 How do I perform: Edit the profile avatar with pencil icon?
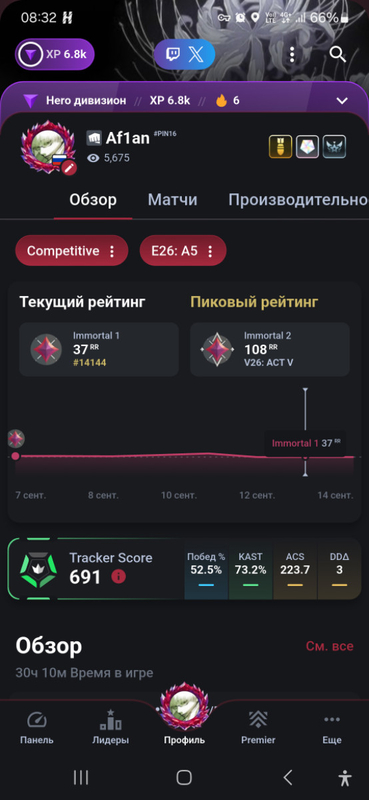click(x=69, y=167)
